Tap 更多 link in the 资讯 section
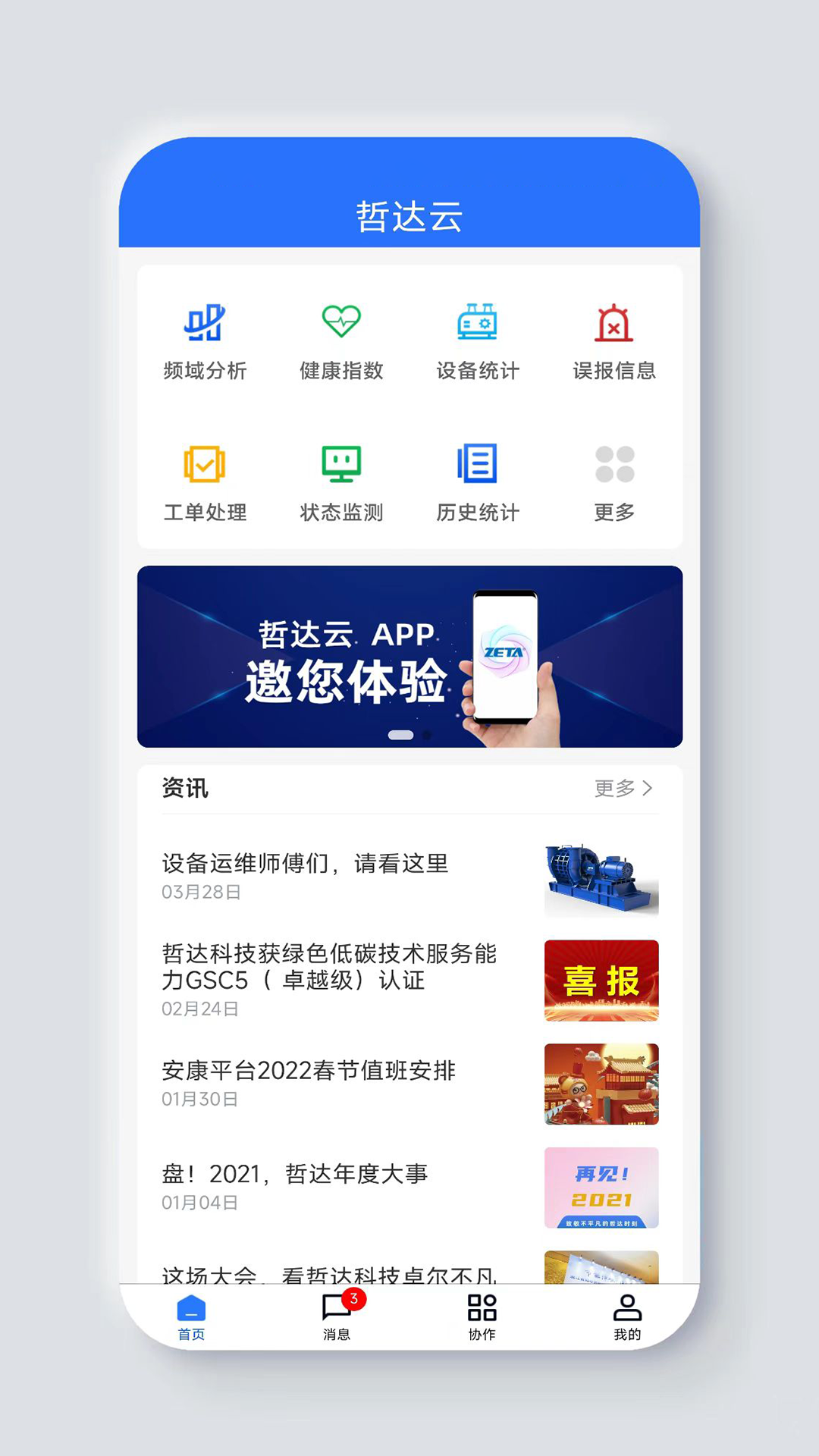 [x=623, y=789]
